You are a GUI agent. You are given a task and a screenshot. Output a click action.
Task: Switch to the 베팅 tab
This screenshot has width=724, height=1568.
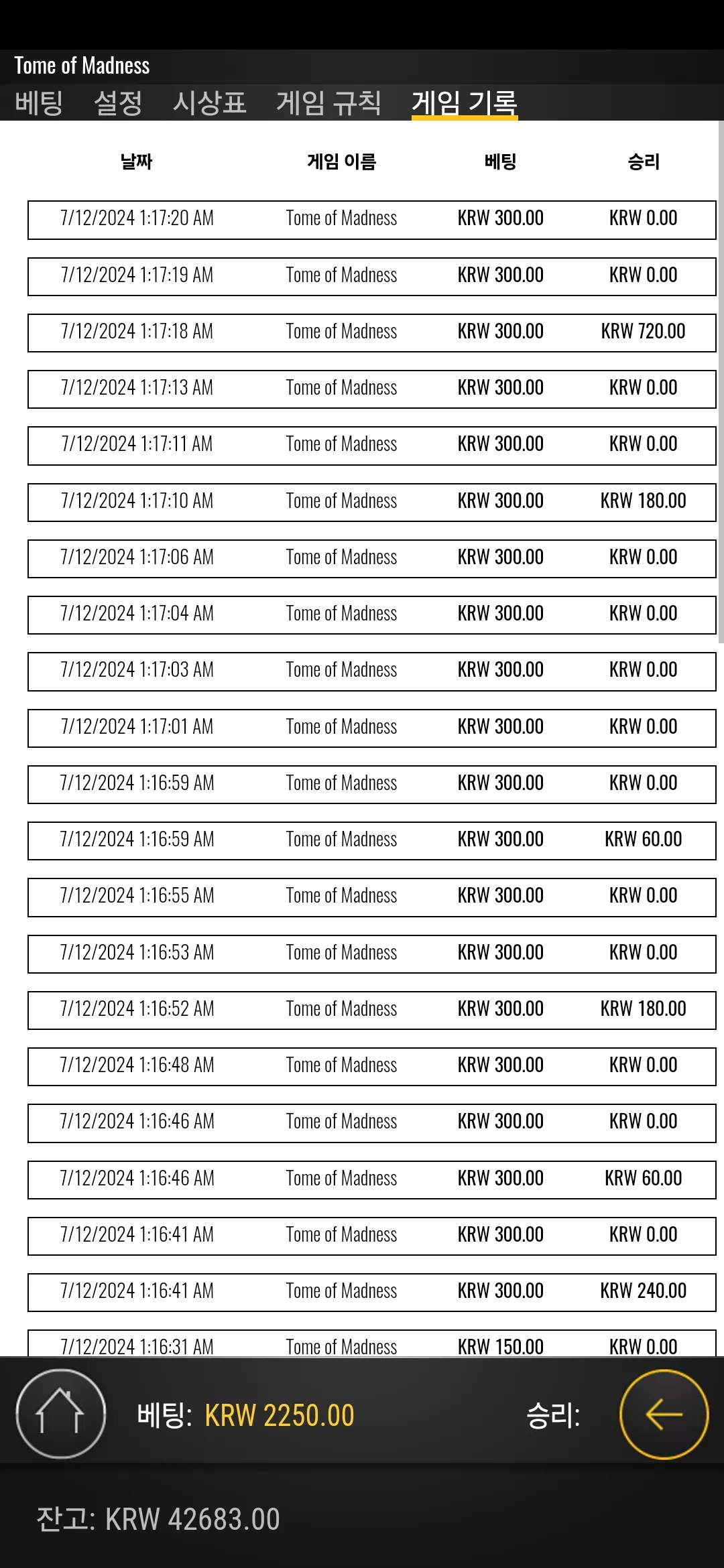(x=39, y=103)
